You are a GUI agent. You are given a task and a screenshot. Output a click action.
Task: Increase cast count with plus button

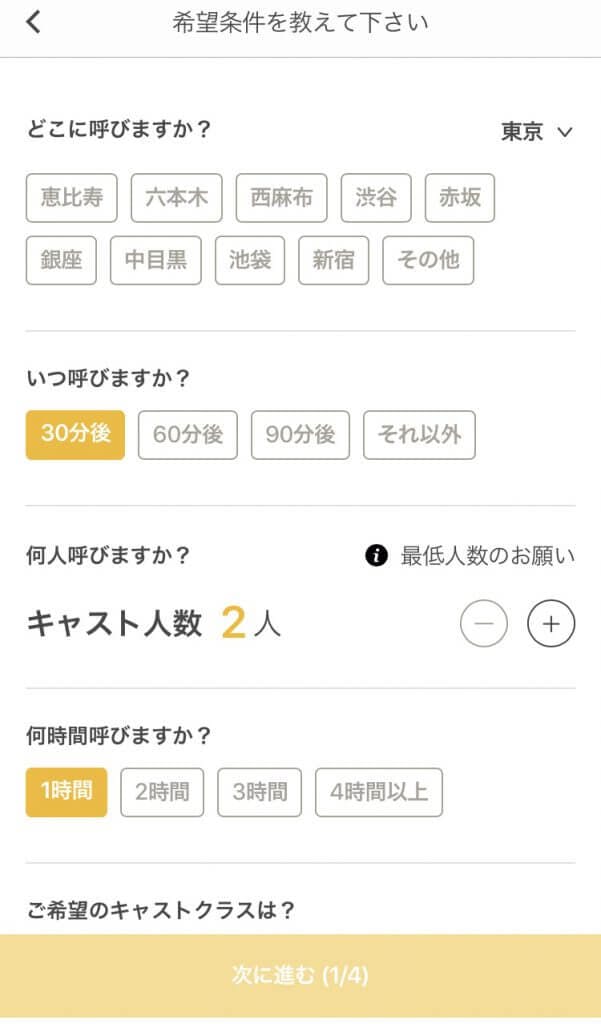[551, 624]
